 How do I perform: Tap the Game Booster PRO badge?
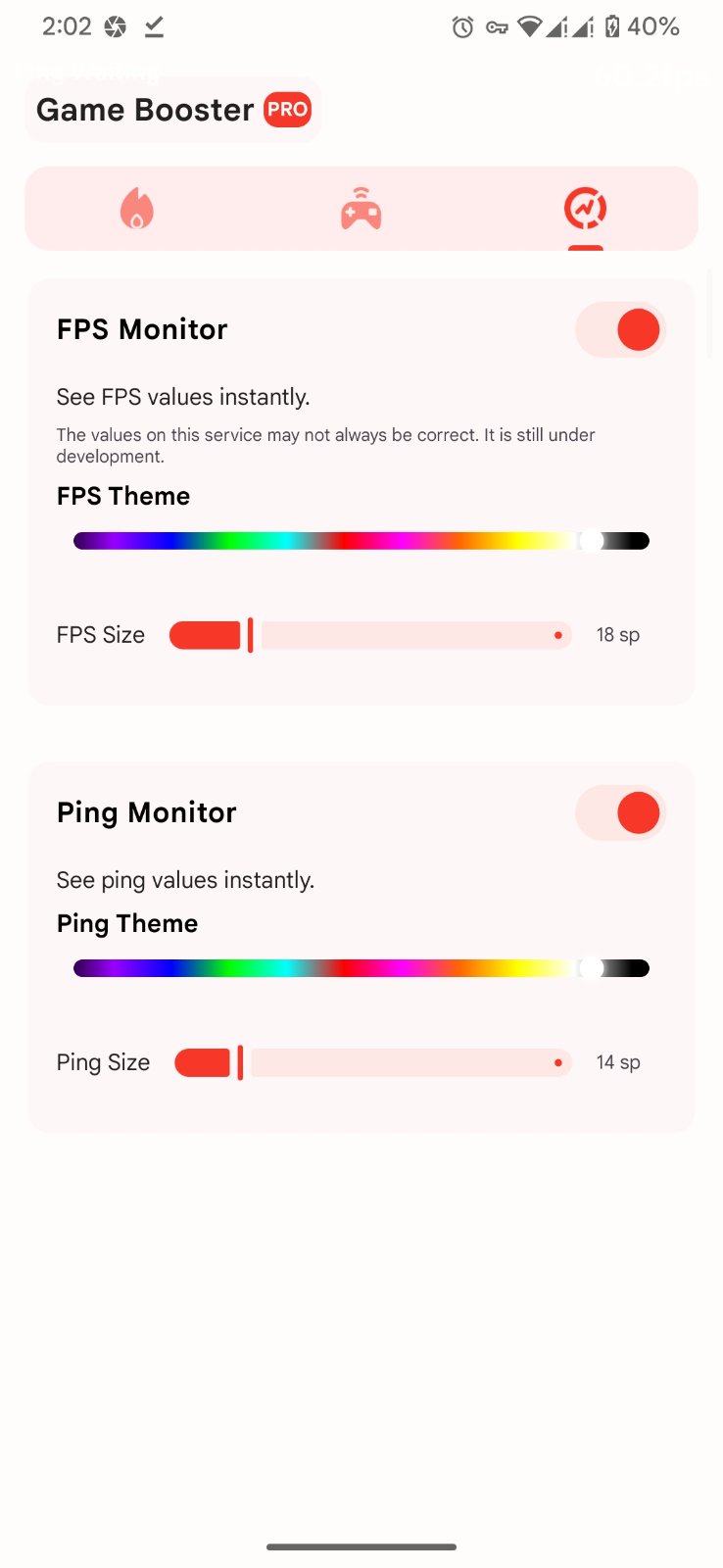click(287, 110)
